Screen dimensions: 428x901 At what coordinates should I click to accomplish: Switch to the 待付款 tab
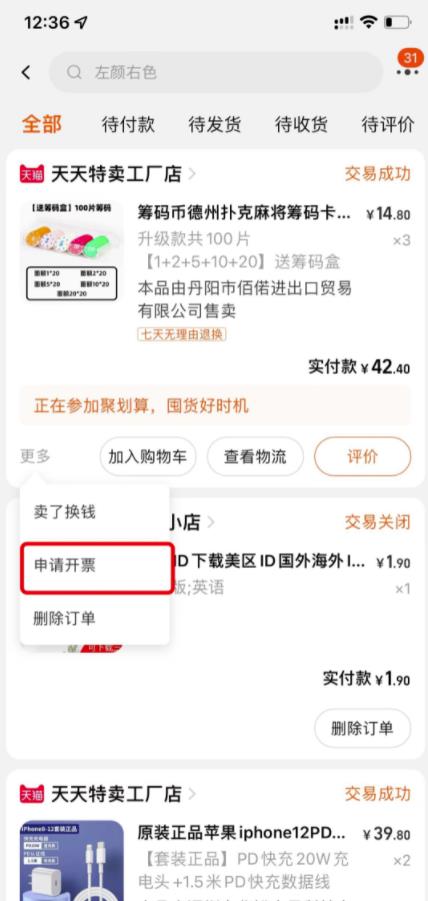pyautogui.click(x=128, y=124)
